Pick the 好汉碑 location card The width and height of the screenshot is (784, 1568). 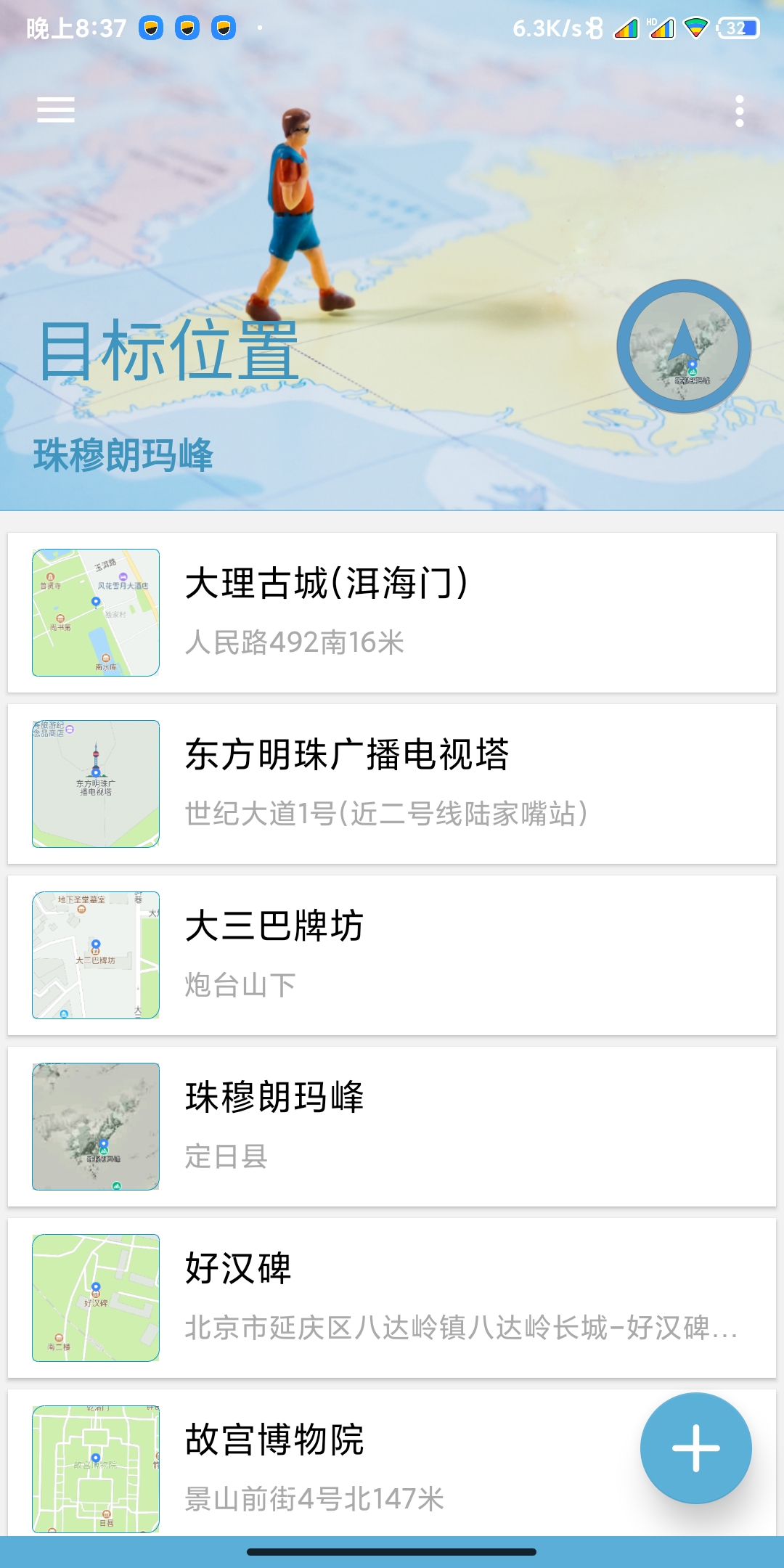[x=392, y=1298]
